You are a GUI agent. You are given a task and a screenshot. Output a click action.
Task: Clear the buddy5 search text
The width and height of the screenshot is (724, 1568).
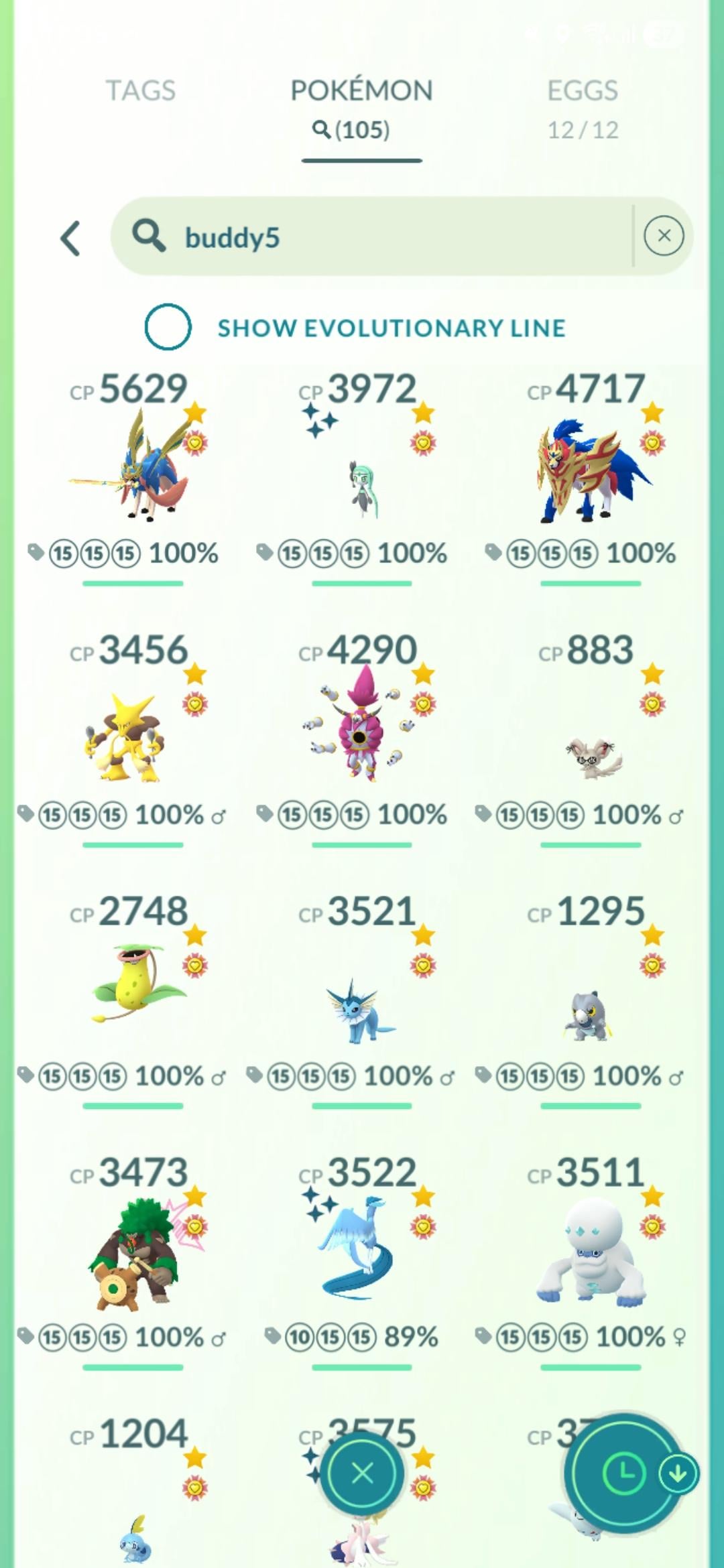click(664, 236)
